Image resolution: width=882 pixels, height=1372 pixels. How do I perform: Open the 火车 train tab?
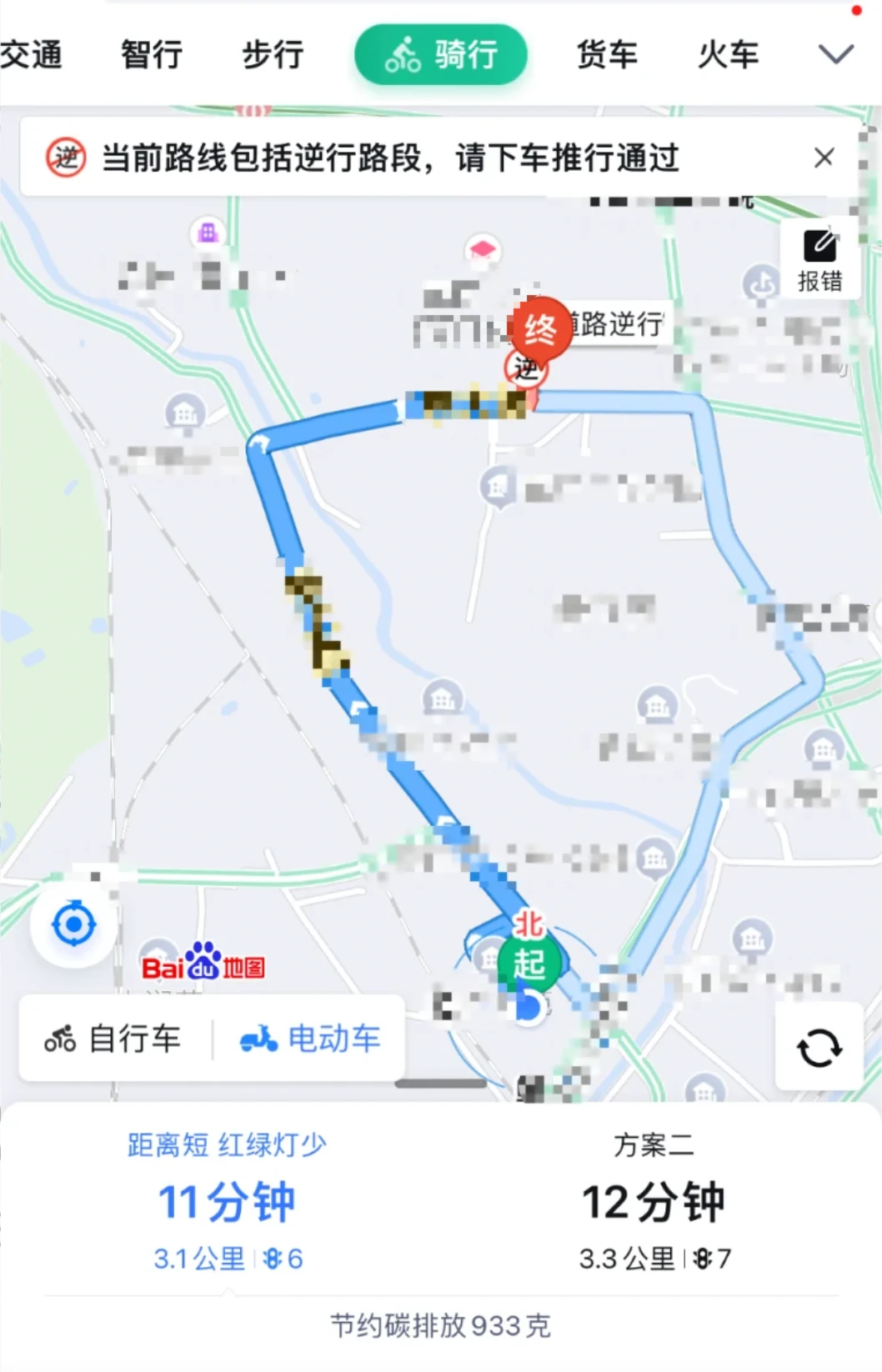729,55
